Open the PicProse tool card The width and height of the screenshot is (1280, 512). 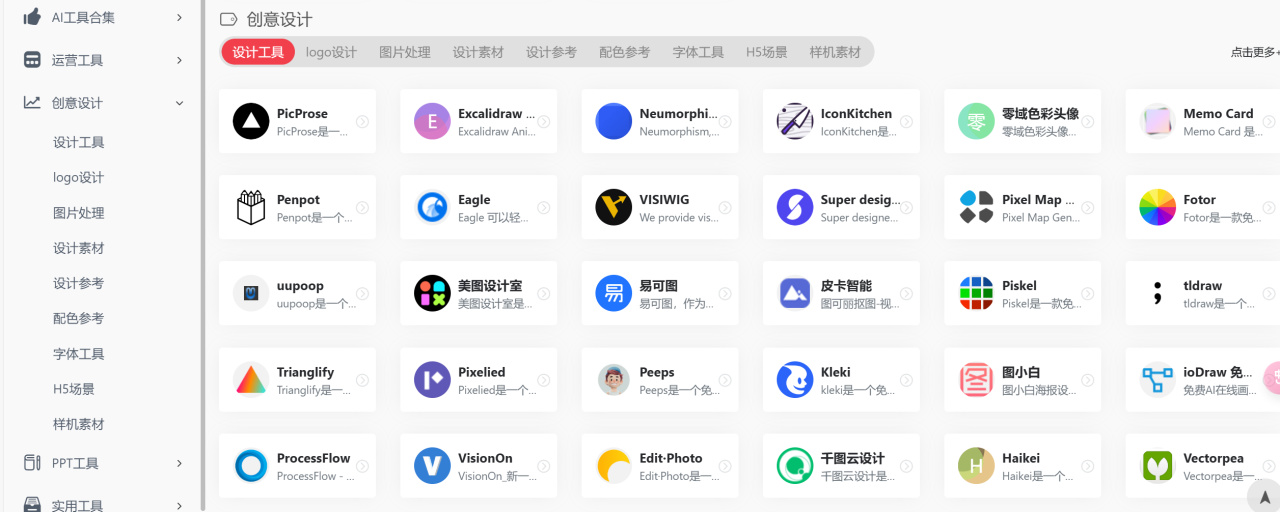tap(297, 121)
